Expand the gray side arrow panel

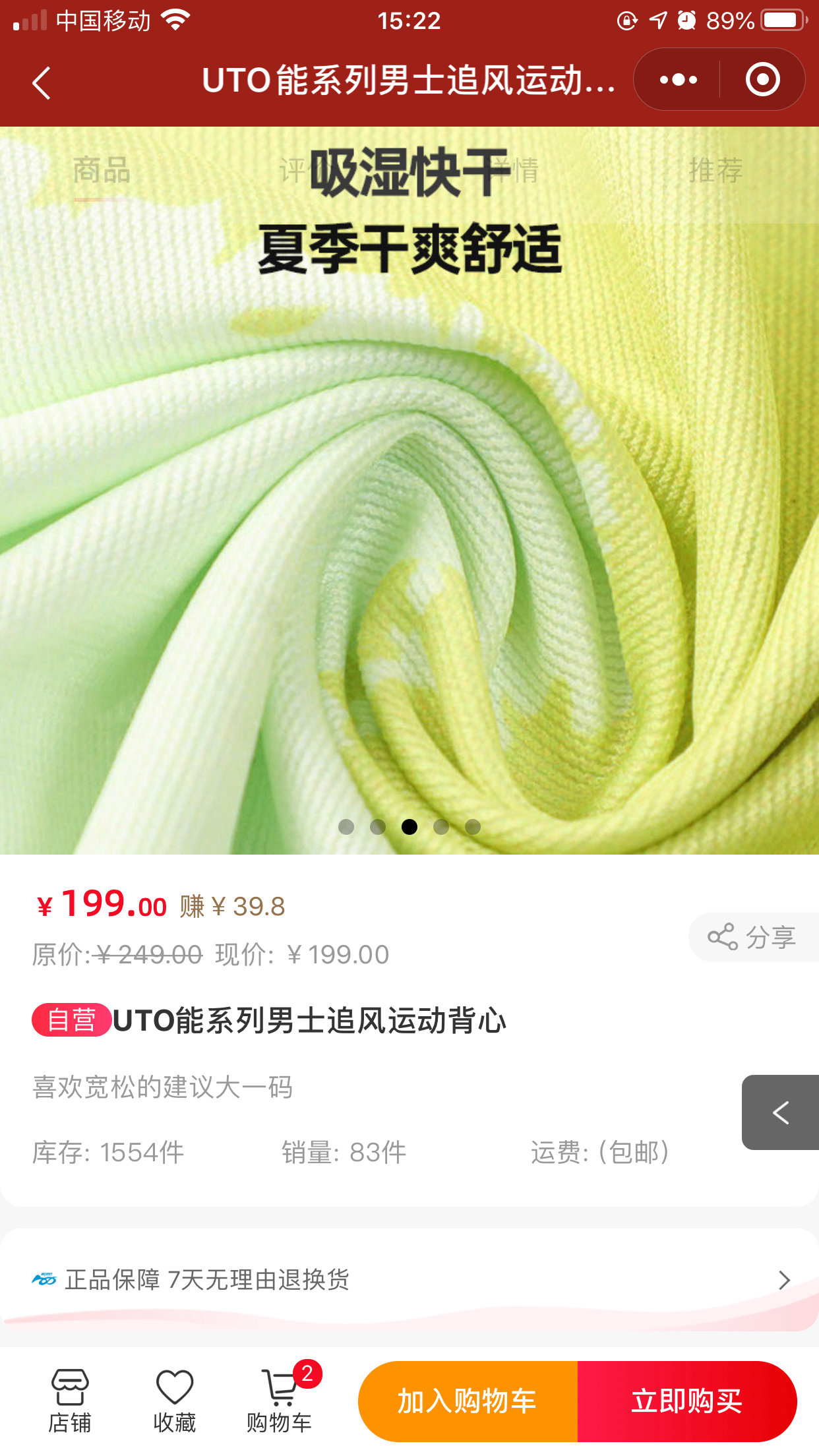point(781,1112)
